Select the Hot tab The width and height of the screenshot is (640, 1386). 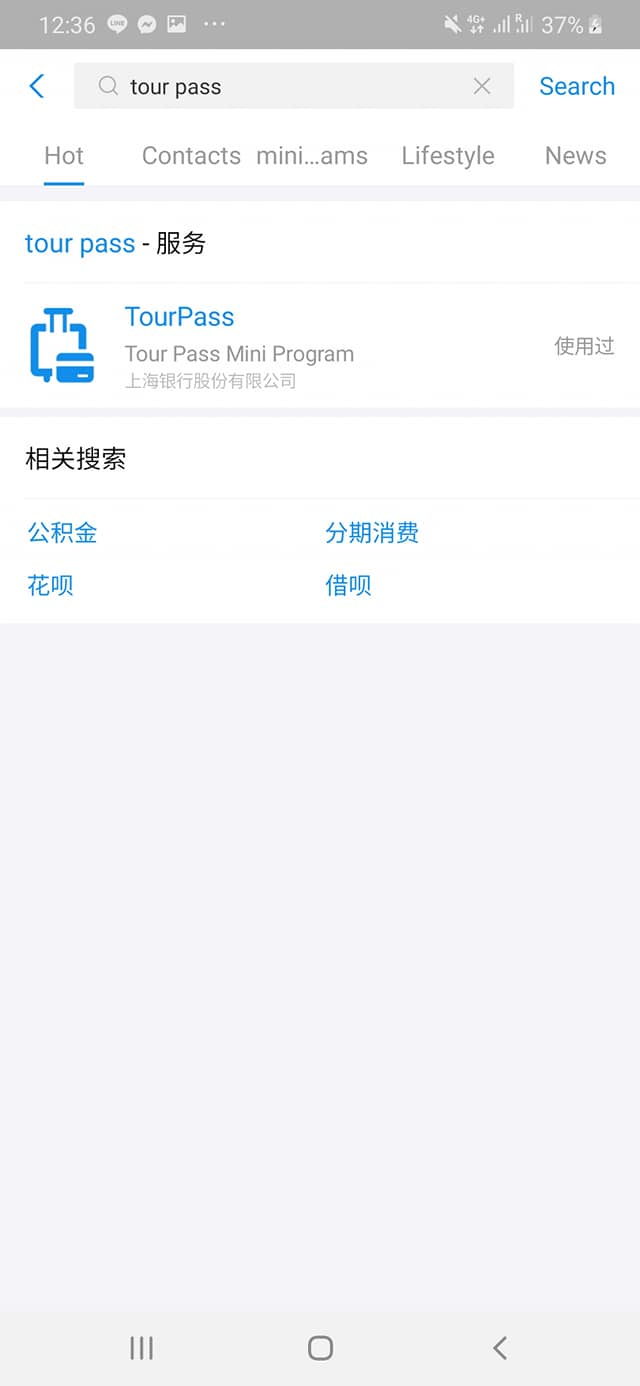pyautogui.click(x=64, y=156)
